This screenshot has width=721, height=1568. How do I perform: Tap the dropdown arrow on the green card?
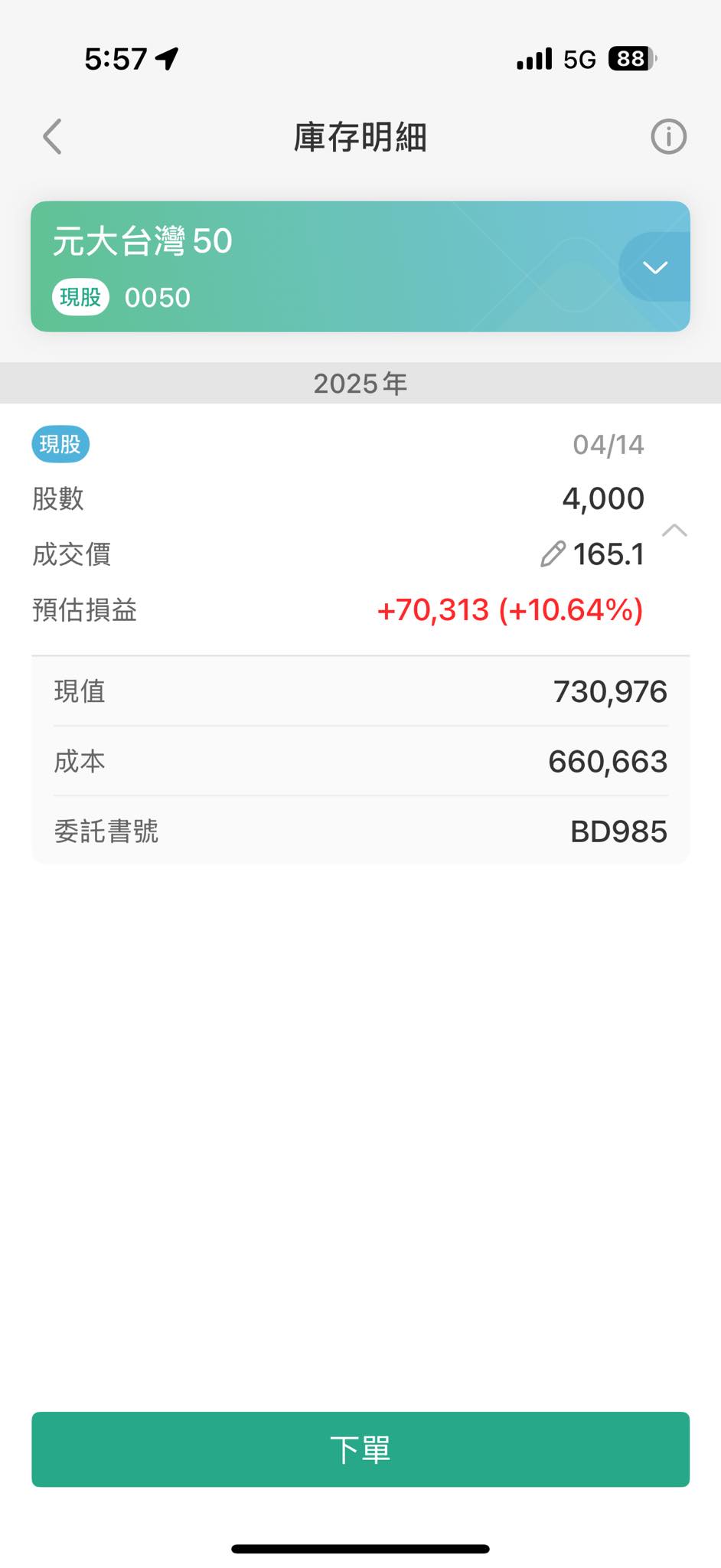(x=654, y=268)
